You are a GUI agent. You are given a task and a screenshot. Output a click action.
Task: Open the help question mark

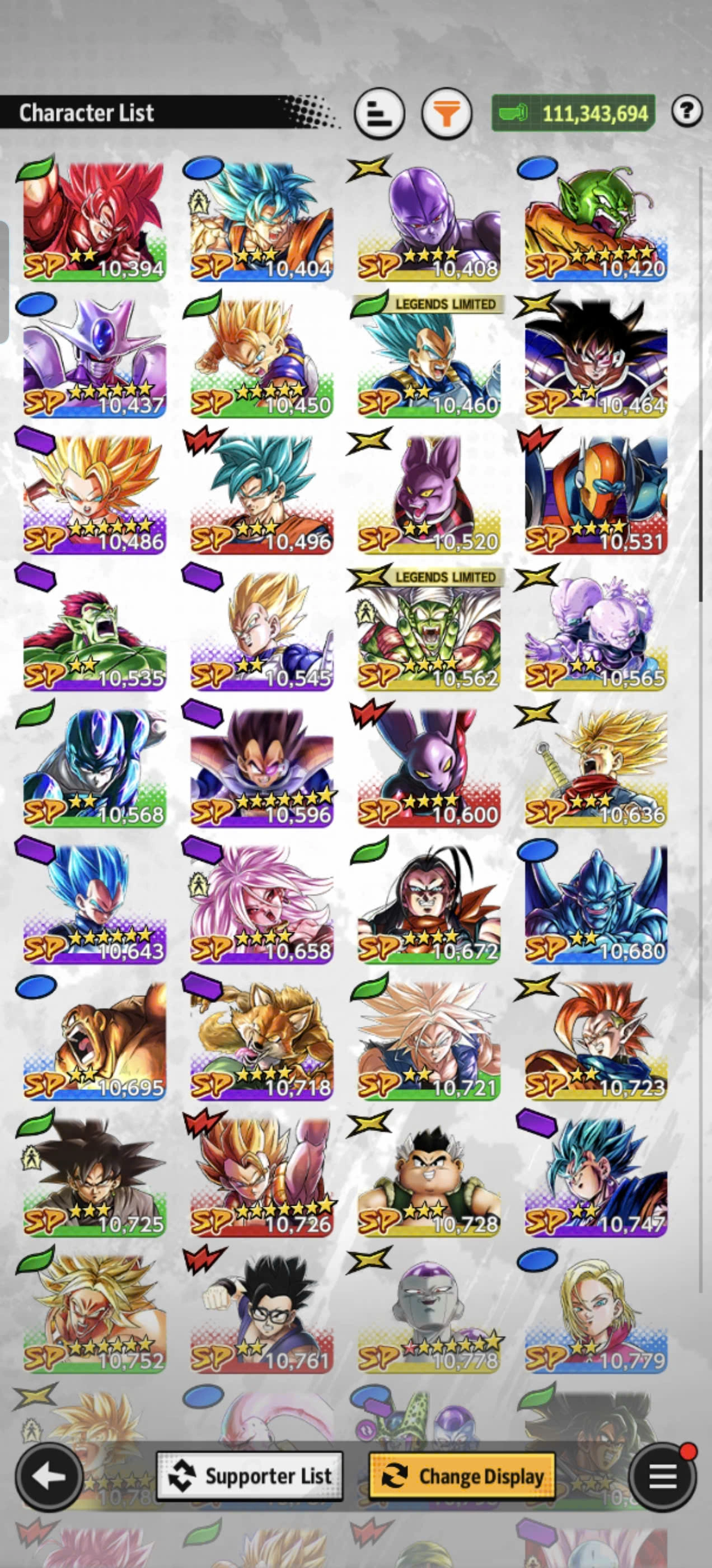click(x=687, y=111)
